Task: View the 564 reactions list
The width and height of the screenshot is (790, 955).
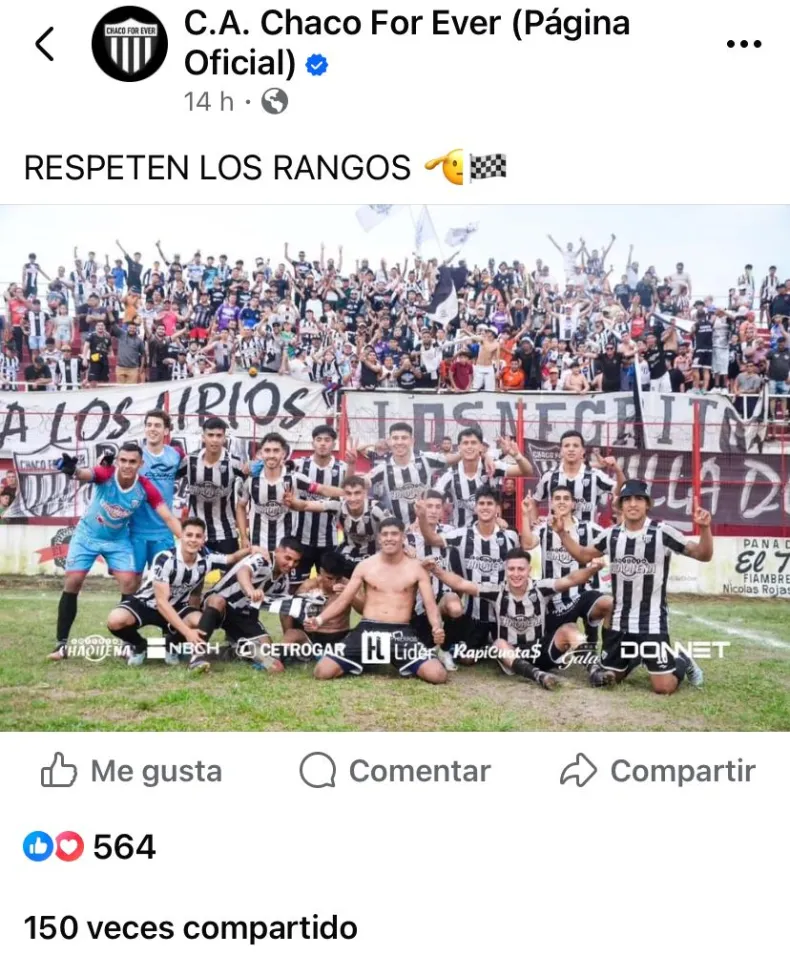Action: pyautogui.click(x=90, y=847)
